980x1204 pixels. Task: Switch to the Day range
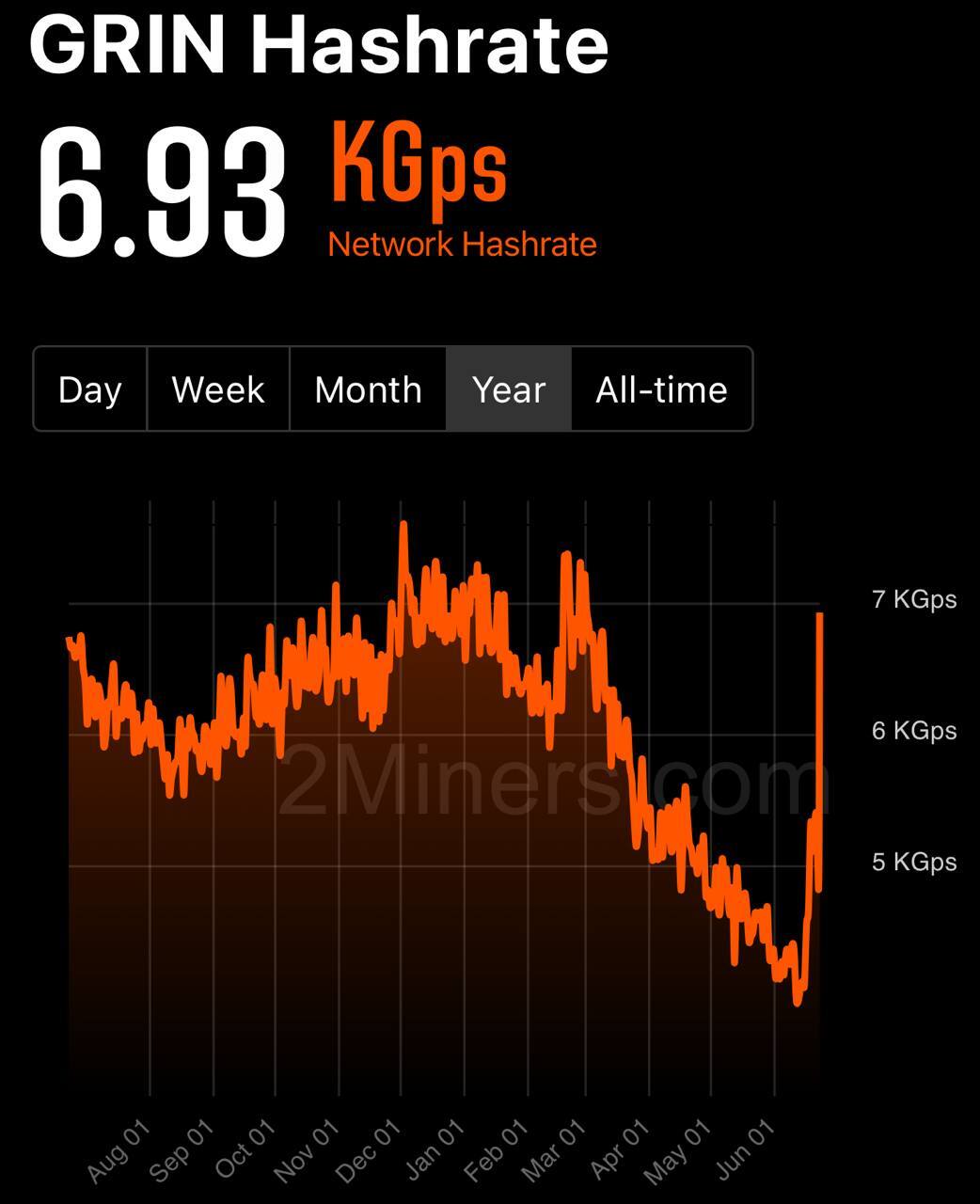click(90, 389)
